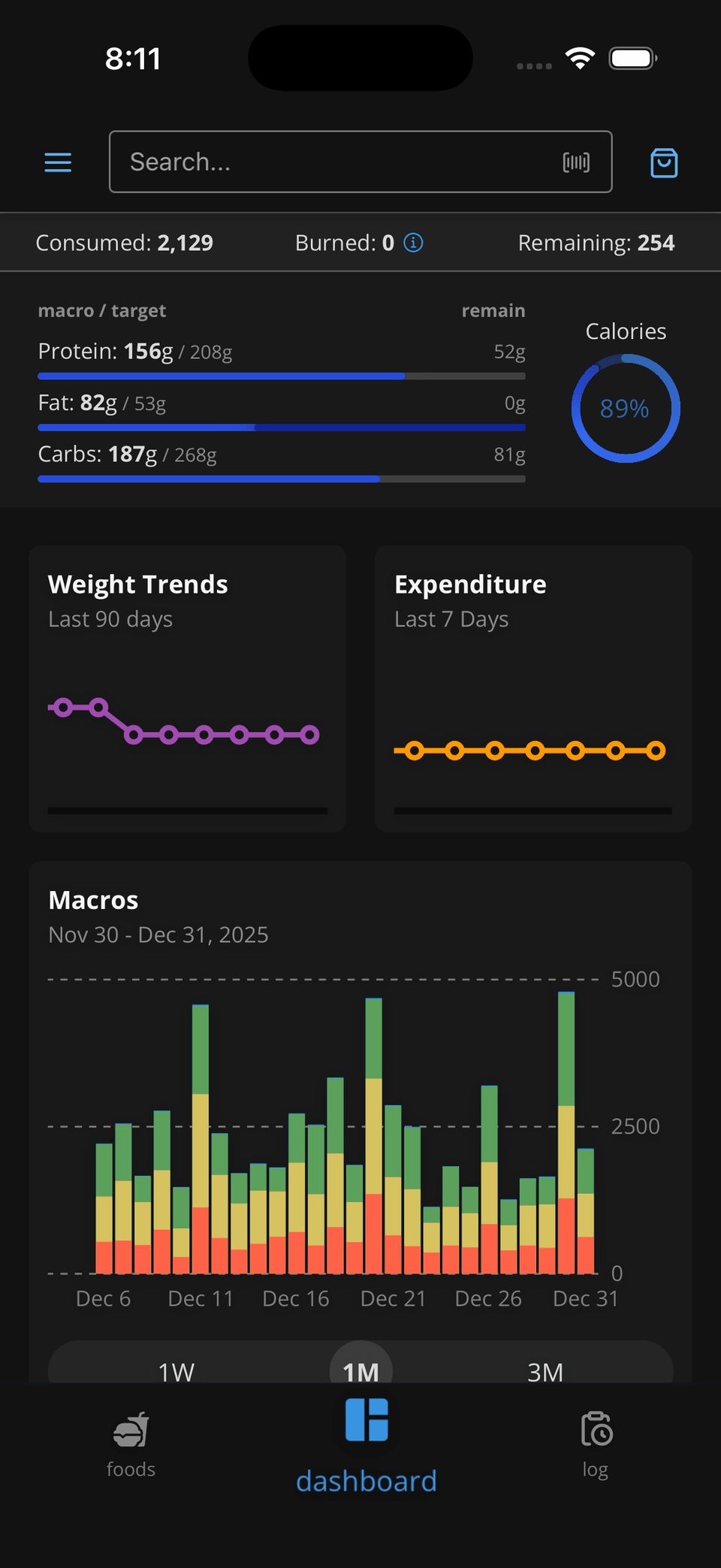This screenshot has width=721, height=1568.
Task: Tap the Protein progress bar
Action: (281, 376)
